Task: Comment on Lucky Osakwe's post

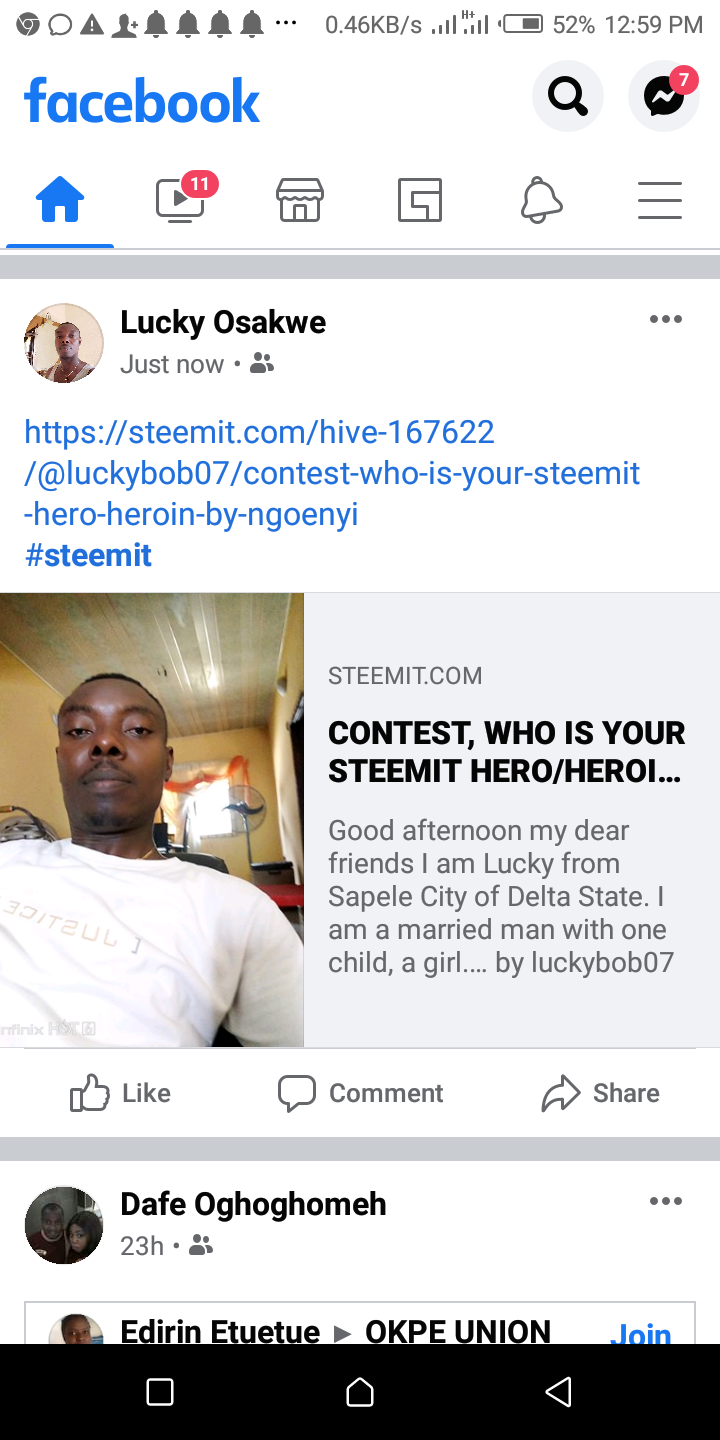Action: (360, 1093)
